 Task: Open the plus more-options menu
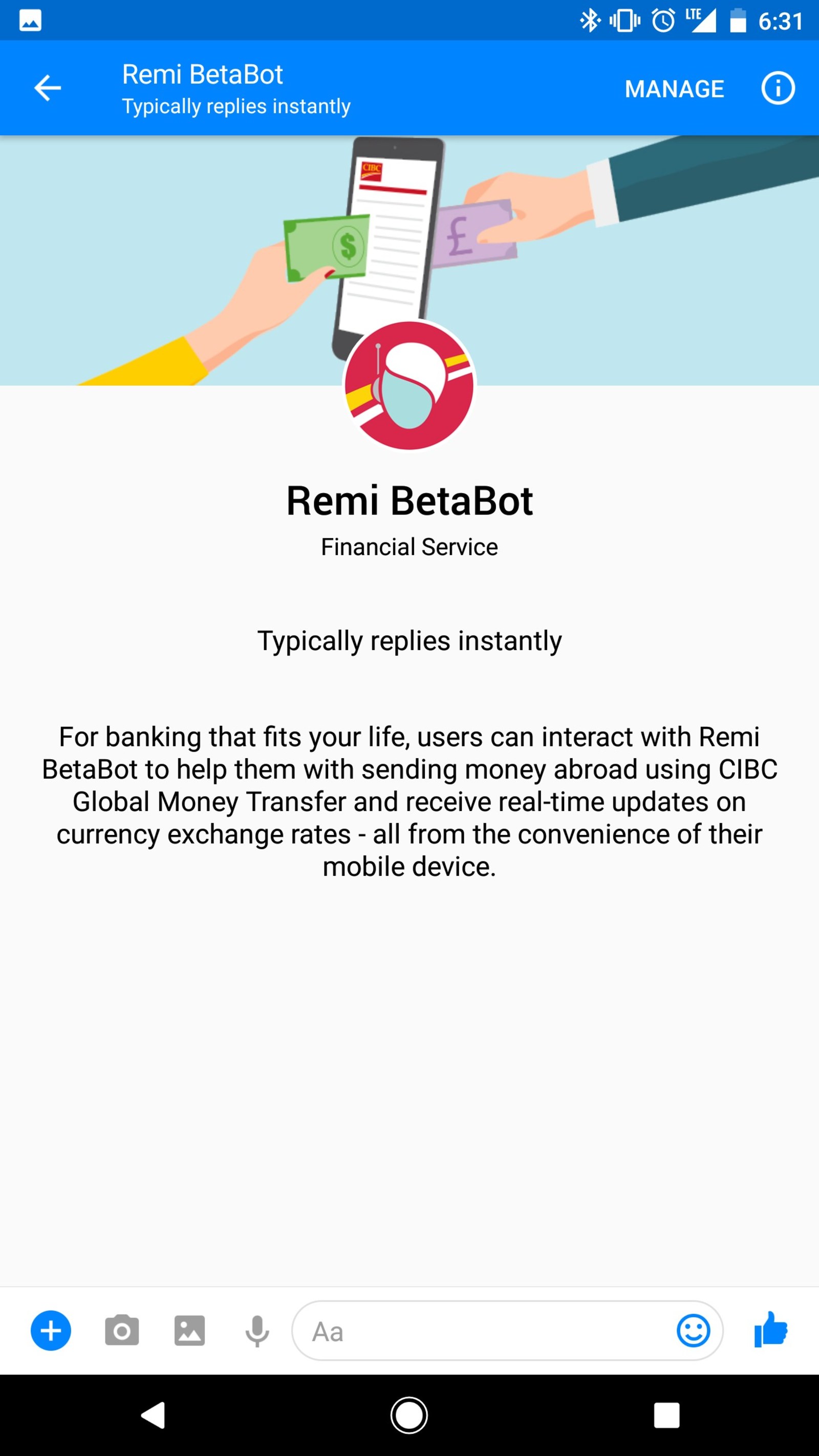[x=51, y=1331]
